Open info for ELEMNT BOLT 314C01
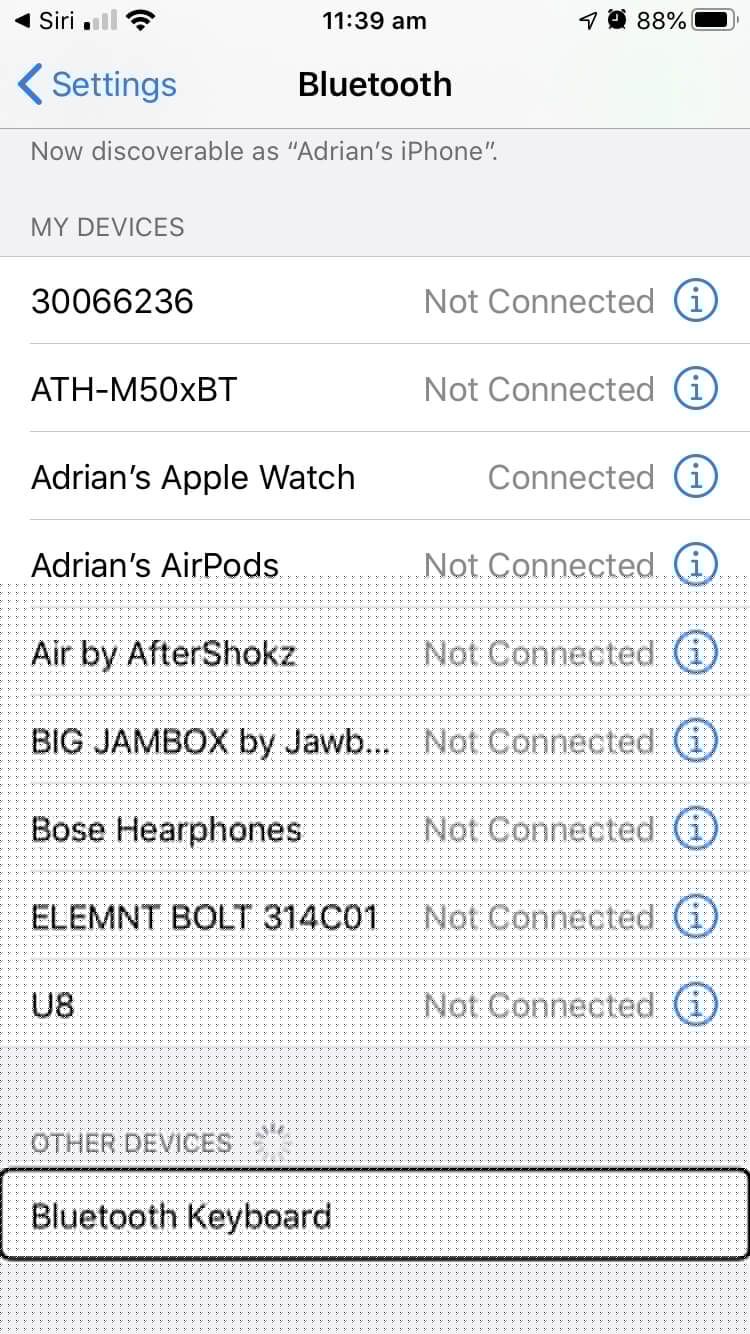 click(x=696, y=917)
